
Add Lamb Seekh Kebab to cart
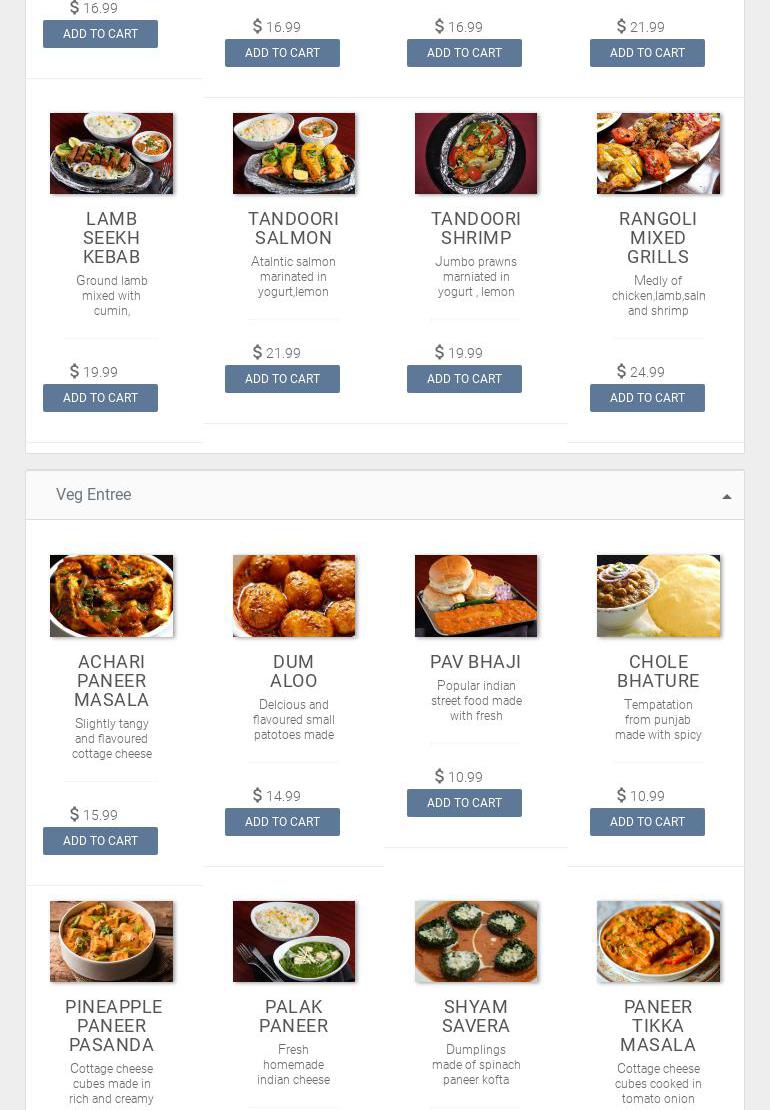[x=100, y=398]
